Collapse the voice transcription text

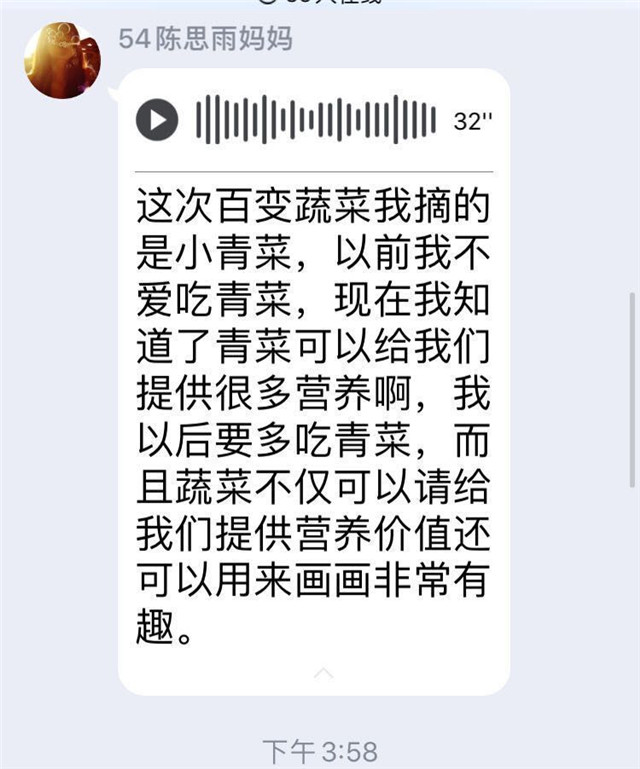pos(323,673)
